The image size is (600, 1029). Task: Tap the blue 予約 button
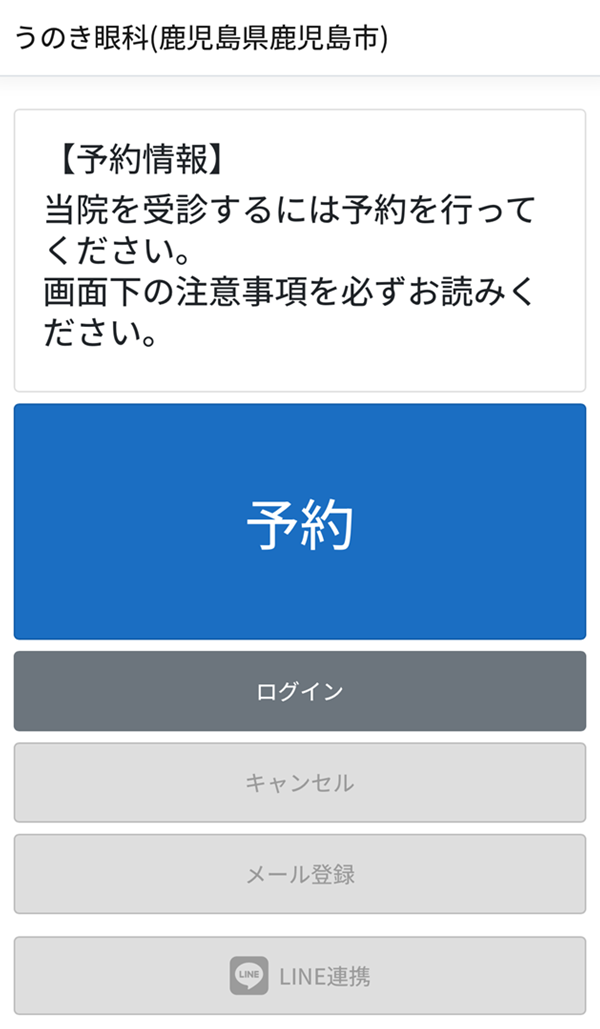(x=300, y=522)
